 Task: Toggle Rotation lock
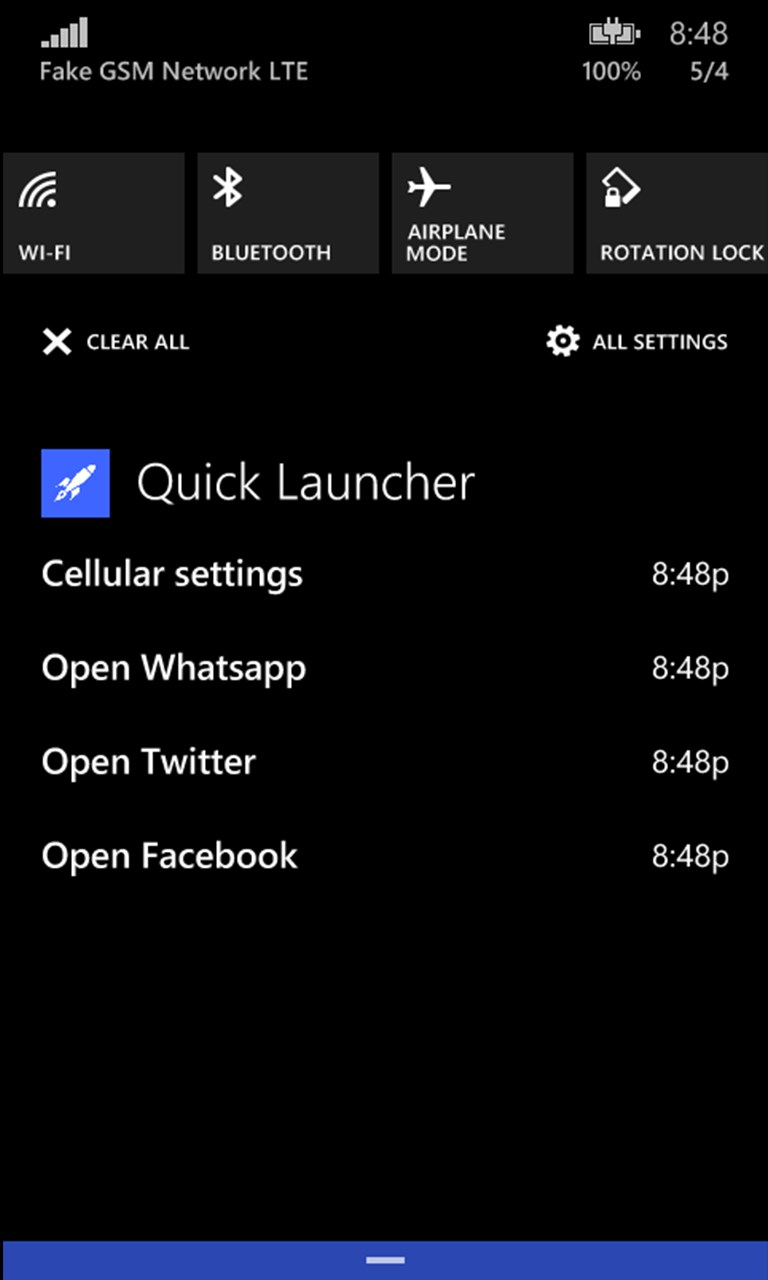point(676,212)
